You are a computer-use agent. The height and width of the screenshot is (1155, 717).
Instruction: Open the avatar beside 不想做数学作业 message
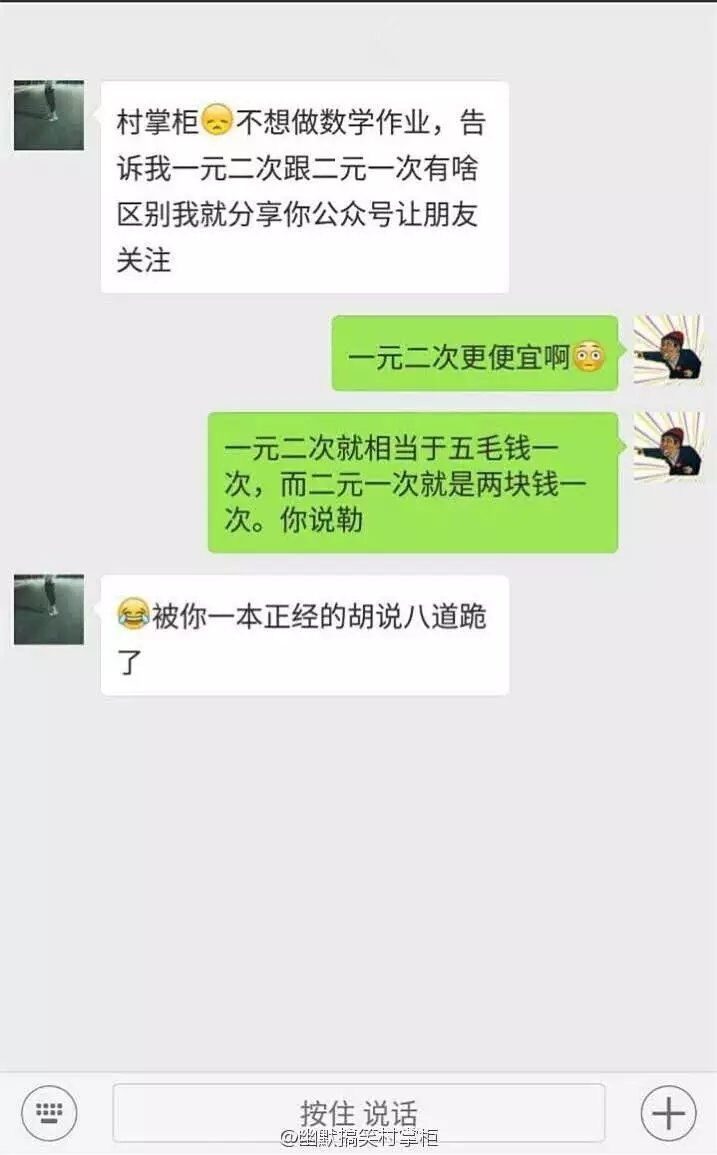49,115
